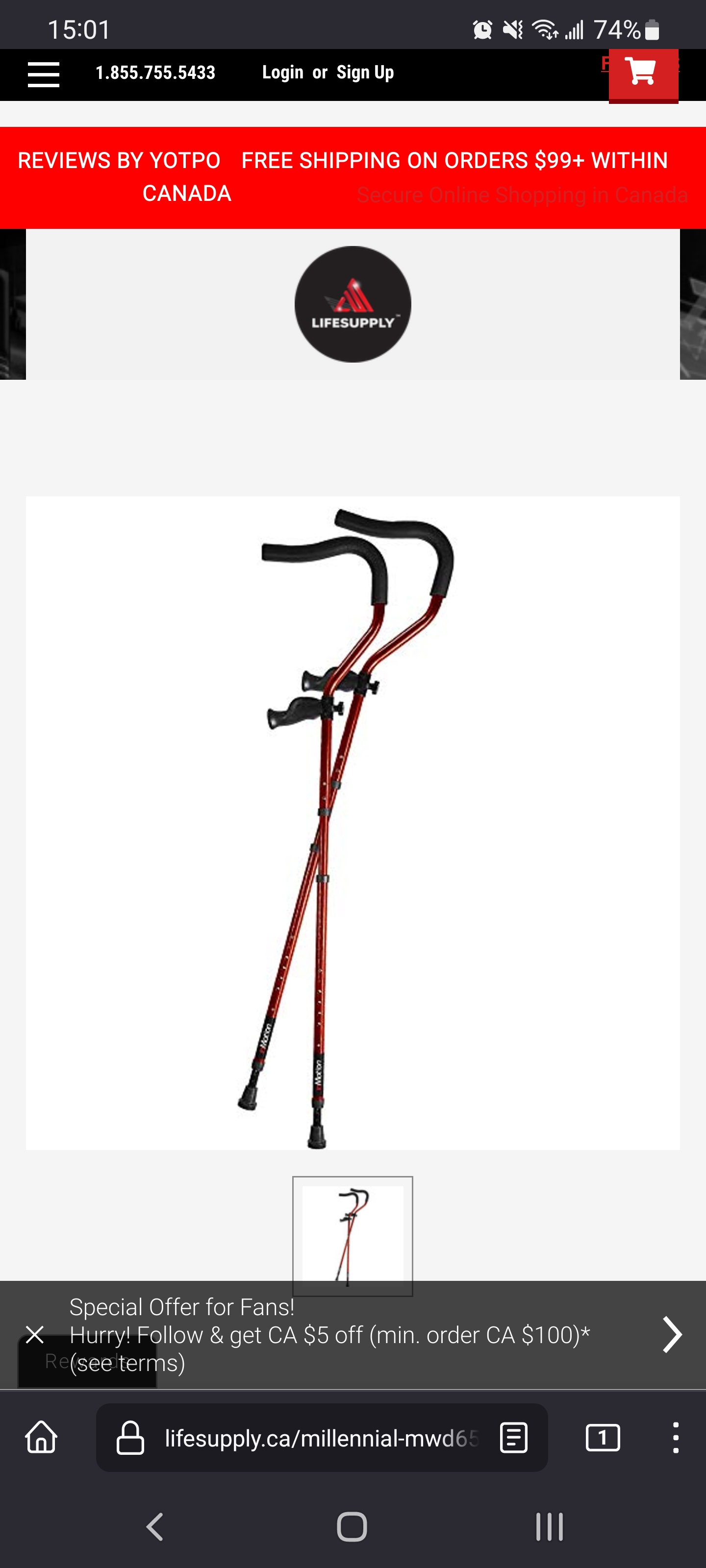Enable reader mode in the address bar
The width and height of the screenshot is (706, 1568).
513,1438
